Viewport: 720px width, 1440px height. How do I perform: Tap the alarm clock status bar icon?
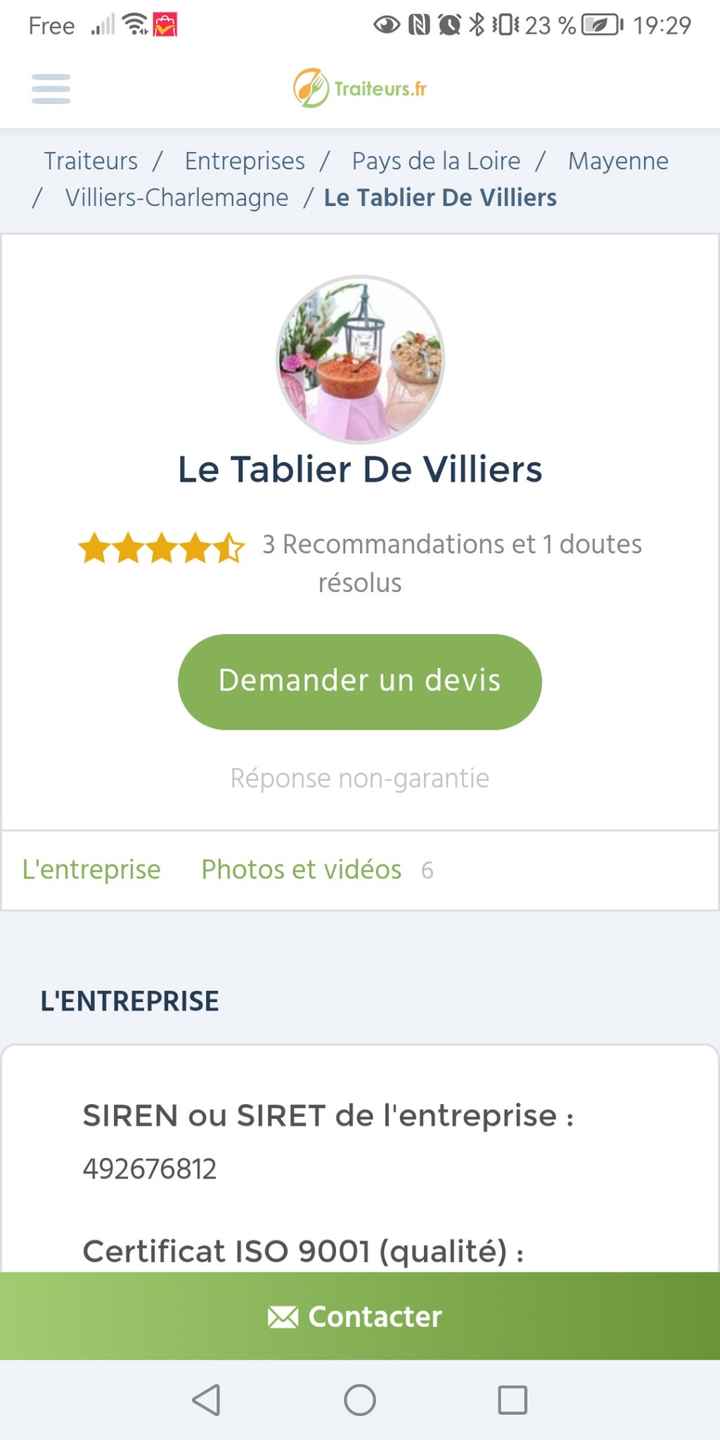(450, 26)
